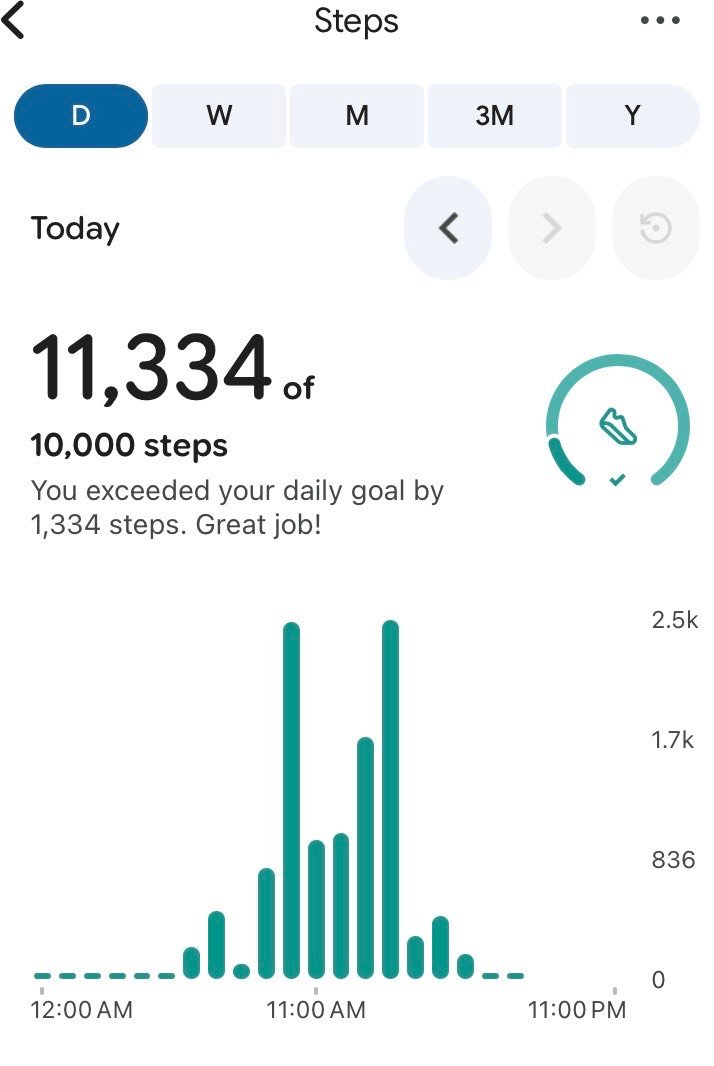
Task: Switch to the W weekly view
Action: pos(219,116)
